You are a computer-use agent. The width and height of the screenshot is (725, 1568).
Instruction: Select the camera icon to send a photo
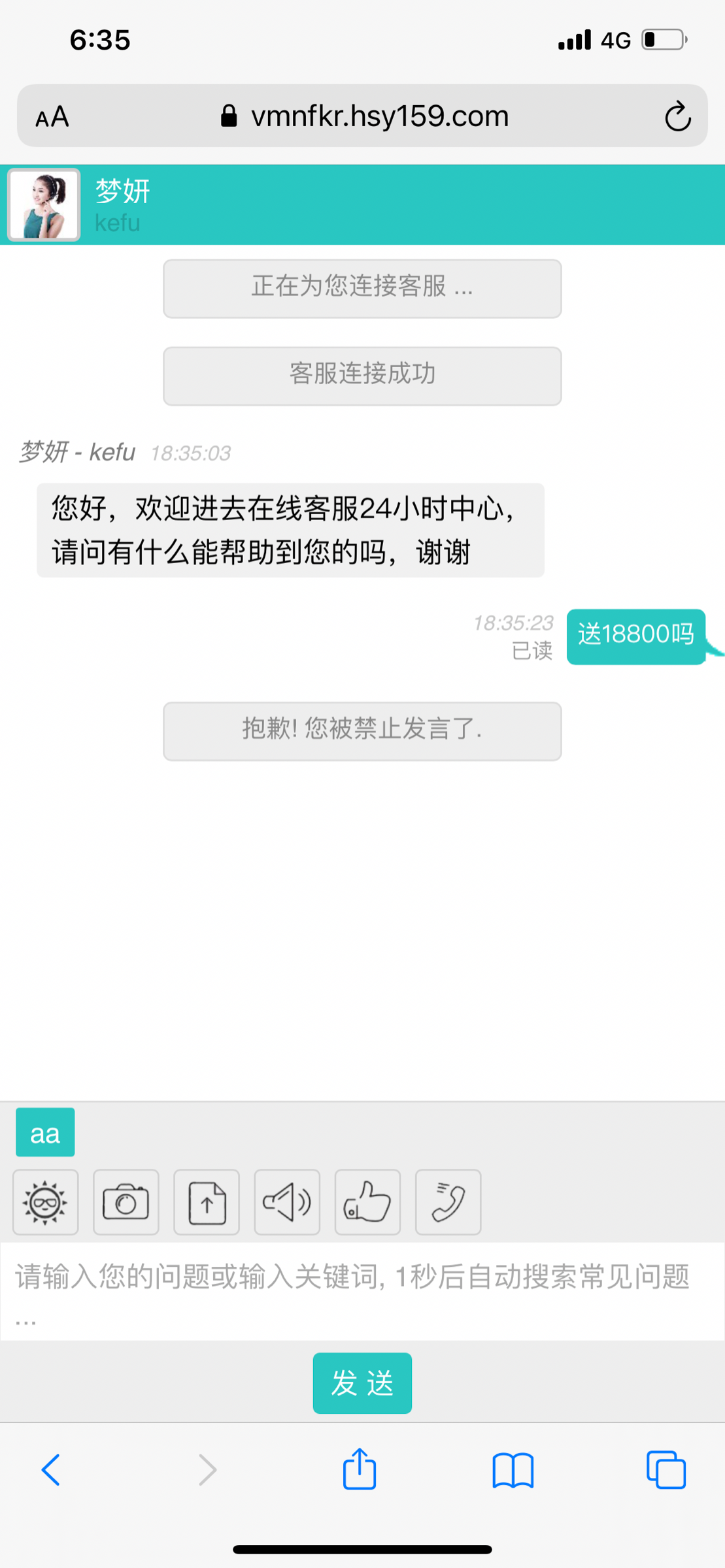pos(126,1202)
